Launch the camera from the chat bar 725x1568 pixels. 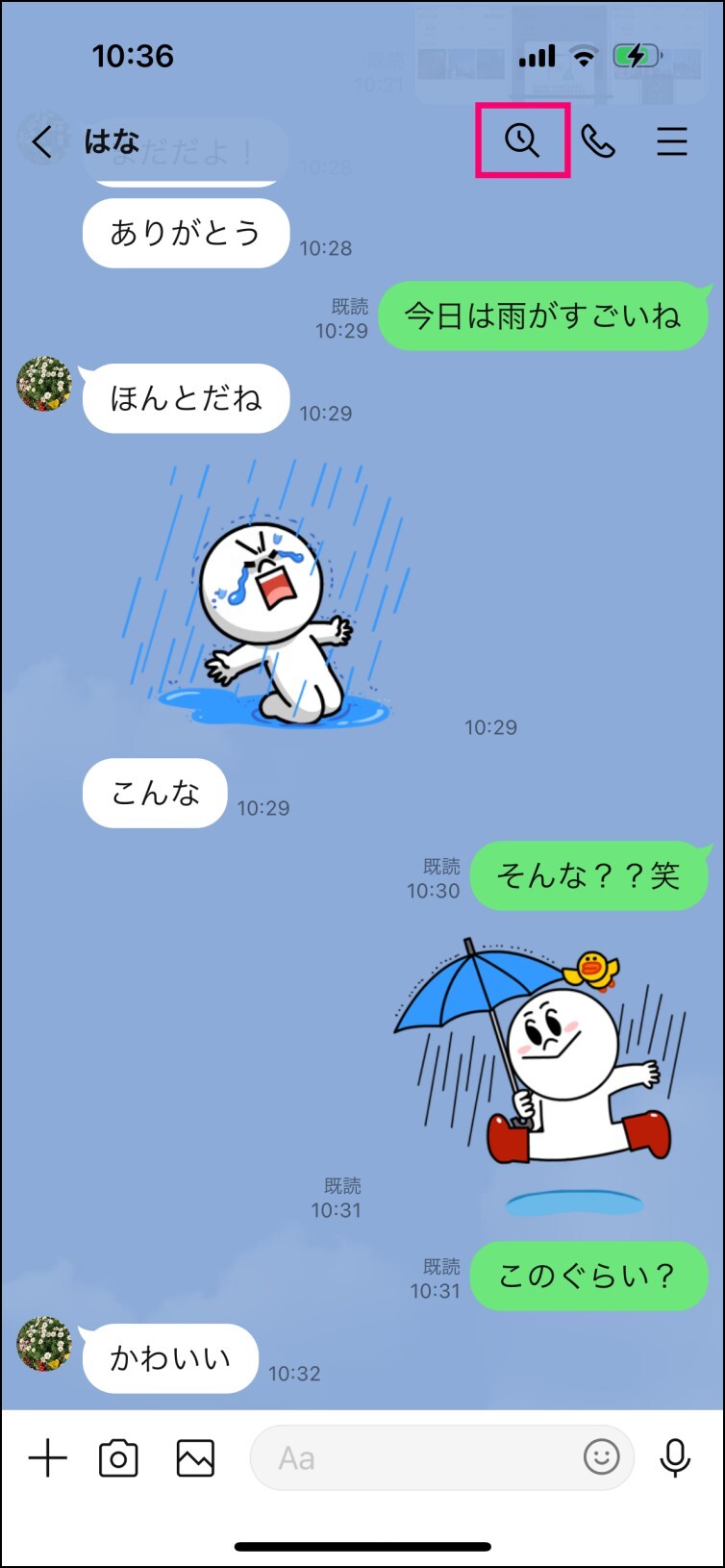119,1458
